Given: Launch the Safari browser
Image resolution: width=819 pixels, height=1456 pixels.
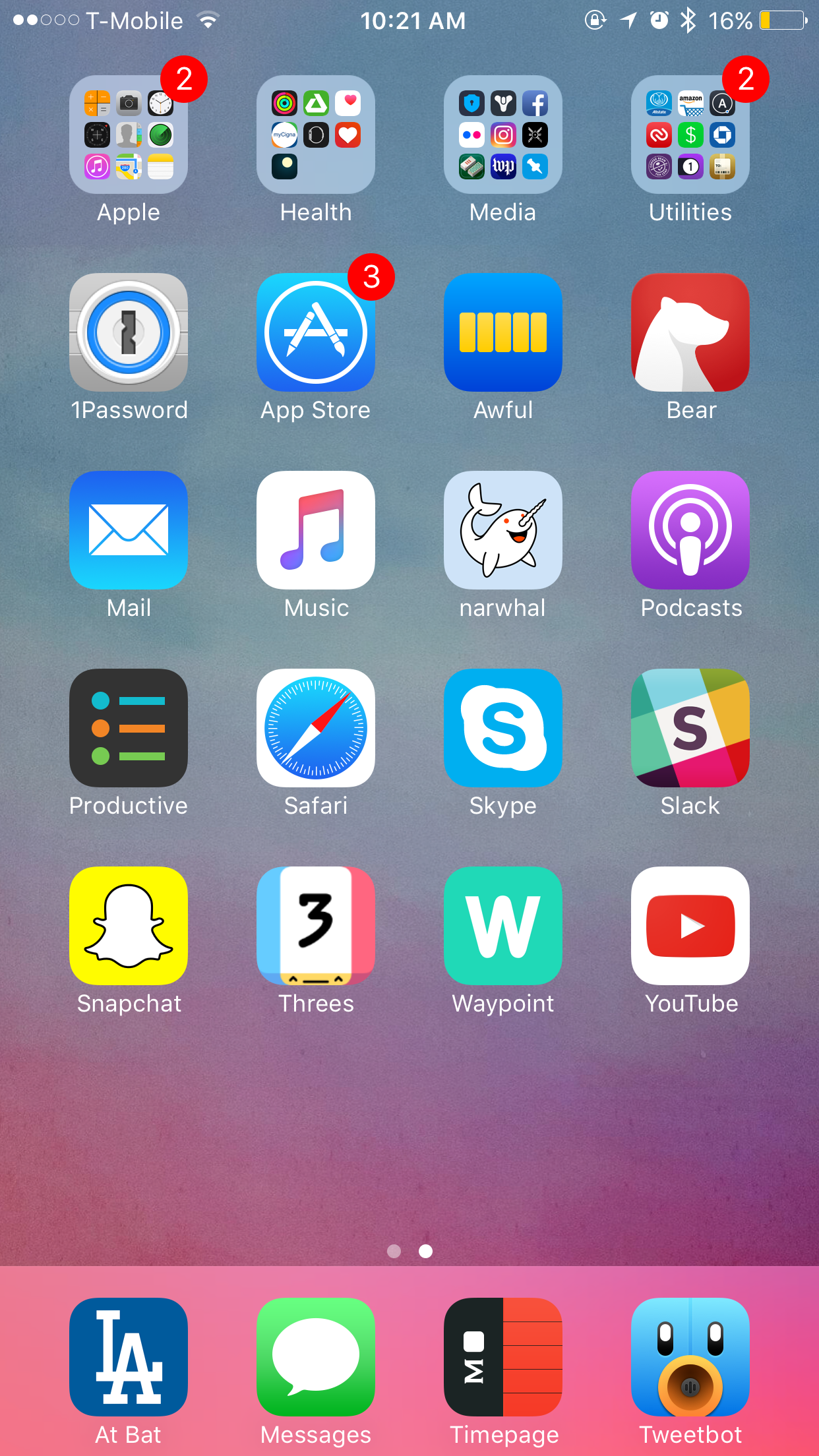Looking at the screenshot, I should click(316, 728).
